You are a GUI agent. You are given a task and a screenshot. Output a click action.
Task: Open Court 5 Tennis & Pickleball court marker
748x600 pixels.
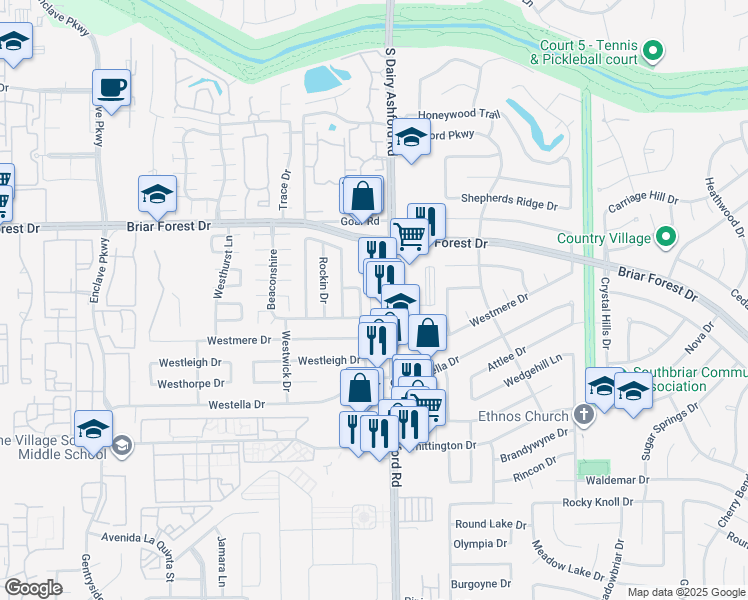654,49
